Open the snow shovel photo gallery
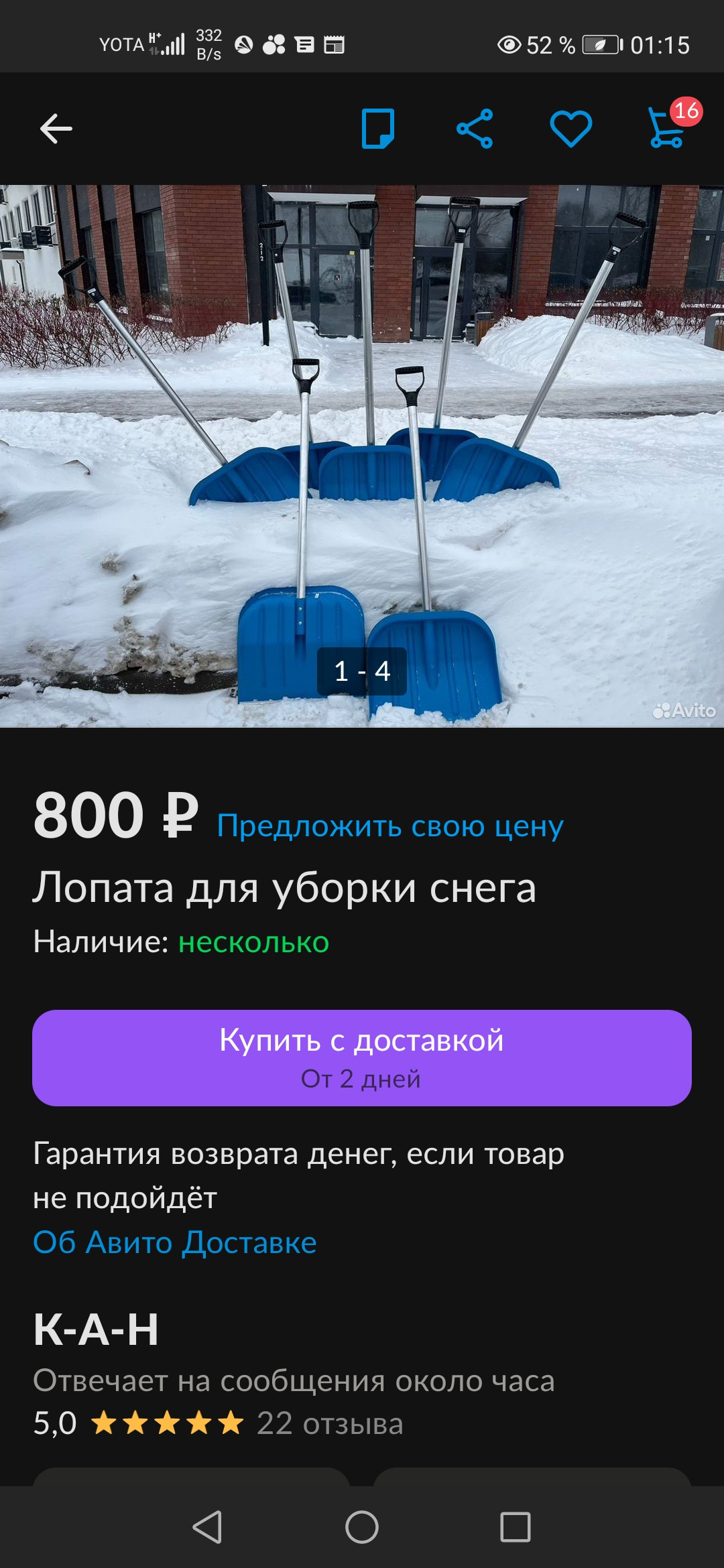The height and width of the screenshot is (1568, 724). (362, 456)
